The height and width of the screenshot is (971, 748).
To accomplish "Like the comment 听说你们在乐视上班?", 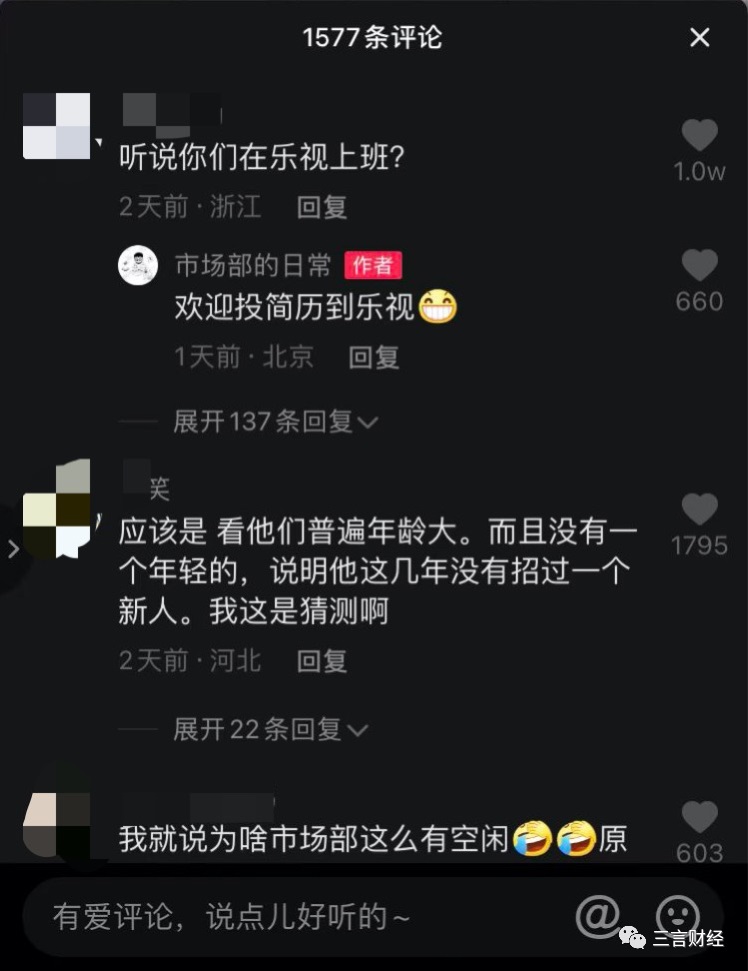I will (699, 137).
